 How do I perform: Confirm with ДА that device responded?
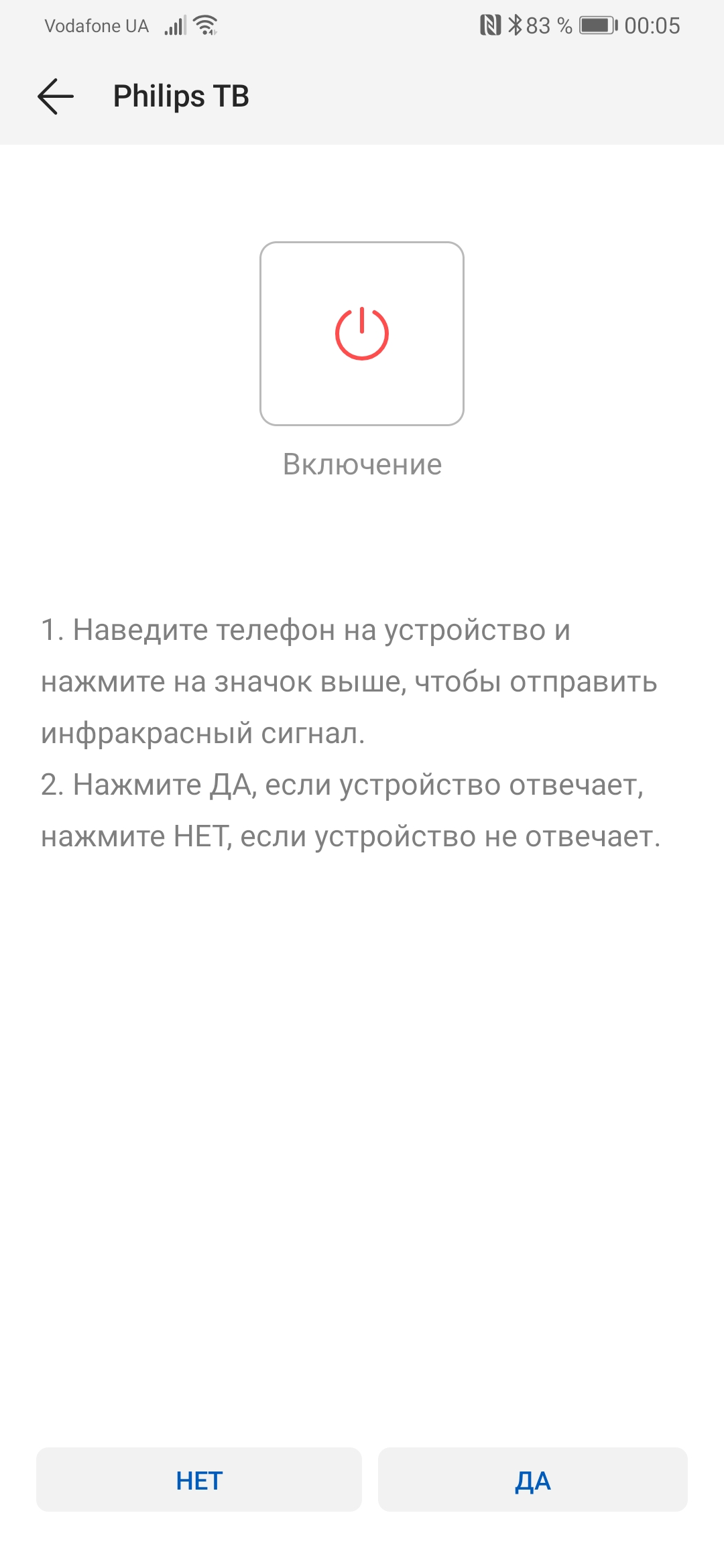533,1480
